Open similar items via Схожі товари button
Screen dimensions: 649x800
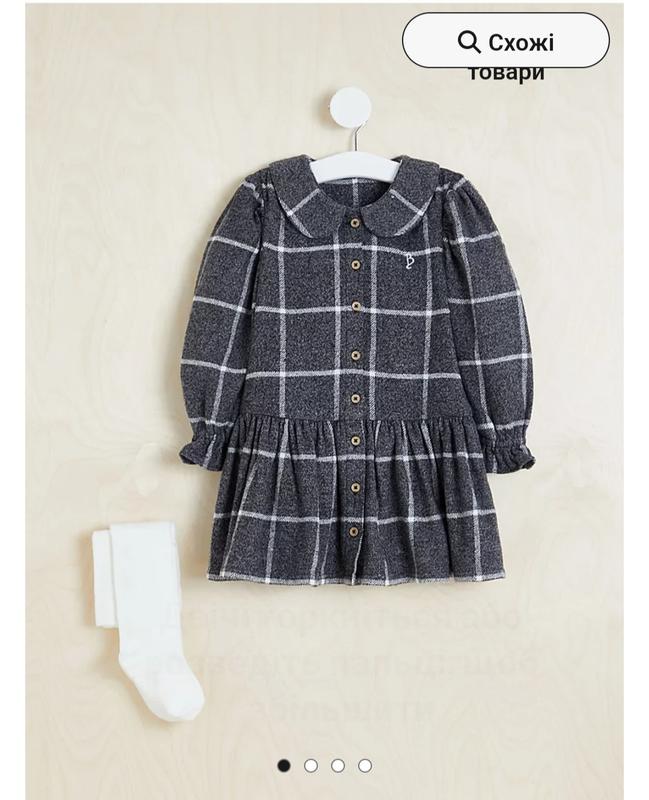point(505,41)
